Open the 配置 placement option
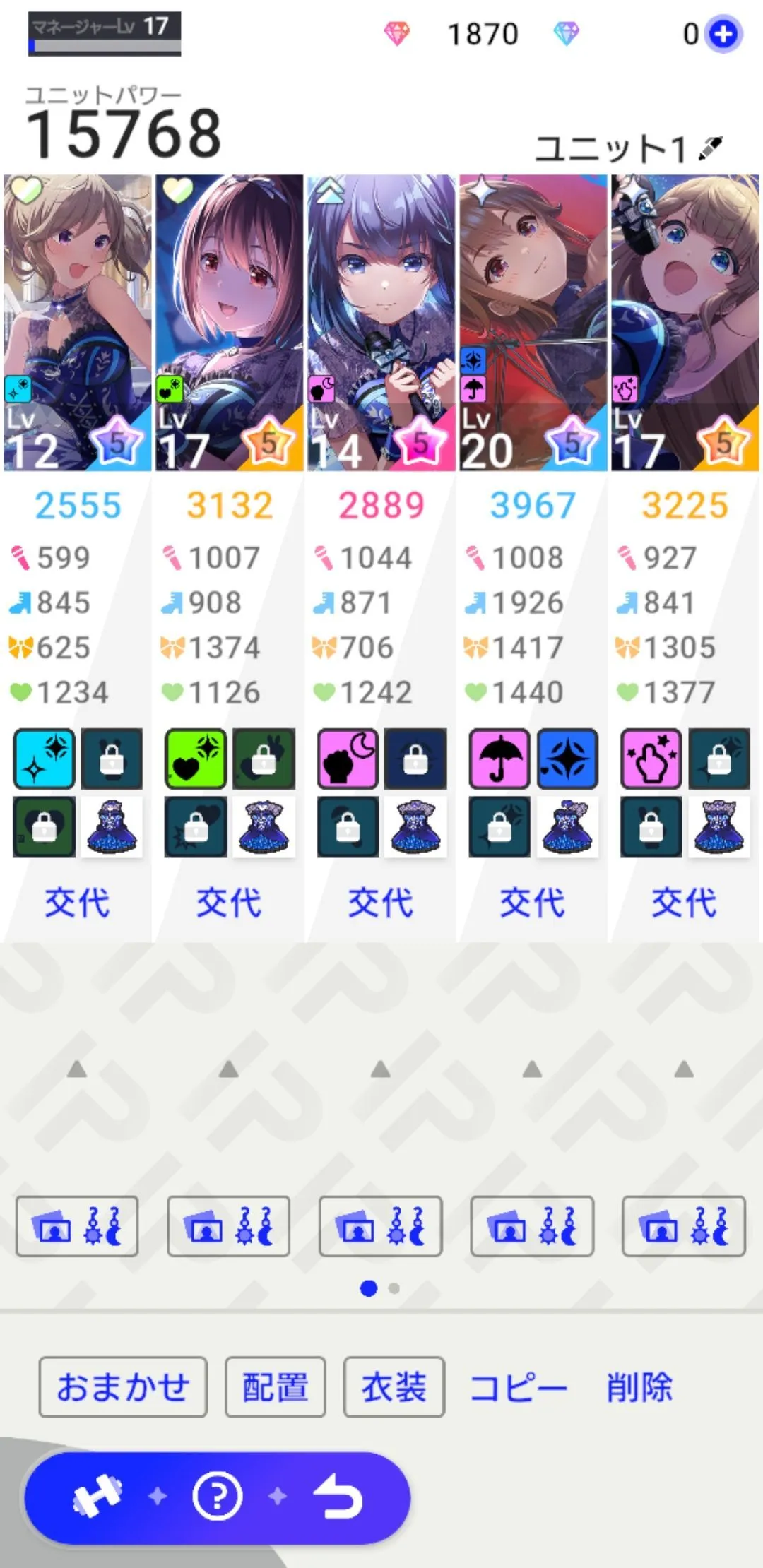This screenshot has height=1568, width=763. coord(275,1386)
